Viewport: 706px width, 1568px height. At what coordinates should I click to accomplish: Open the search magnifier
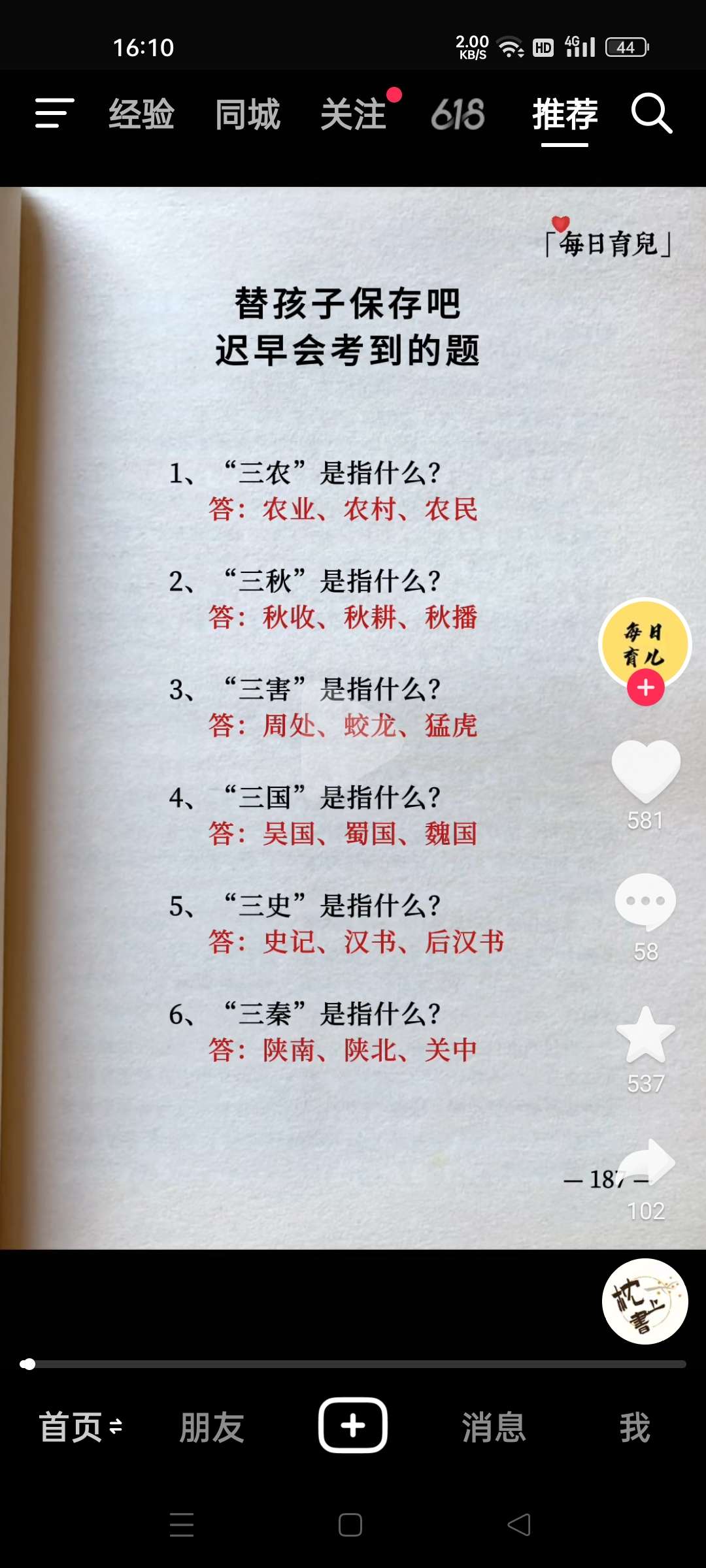coord(652,114)
